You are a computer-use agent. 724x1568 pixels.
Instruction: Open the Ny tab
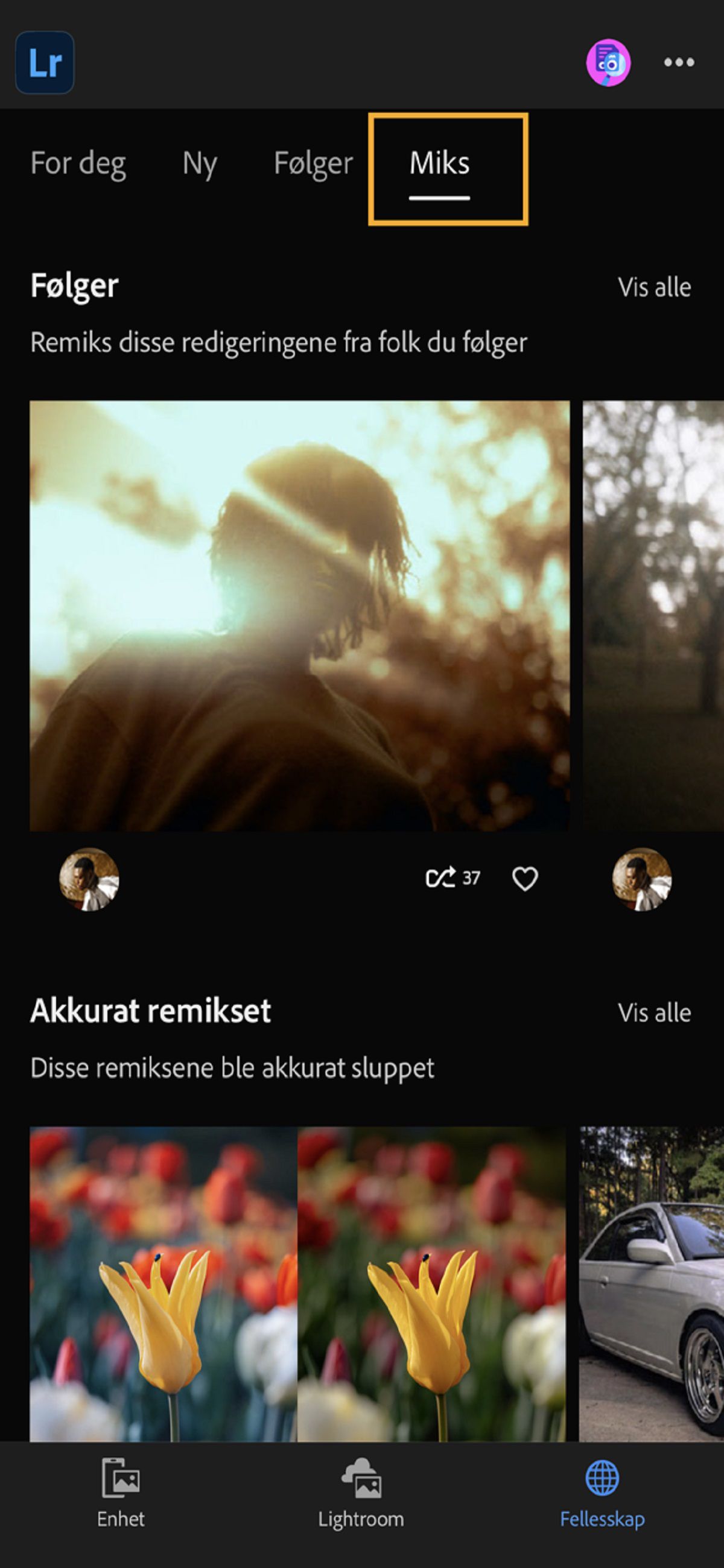(x=199, y=163)
